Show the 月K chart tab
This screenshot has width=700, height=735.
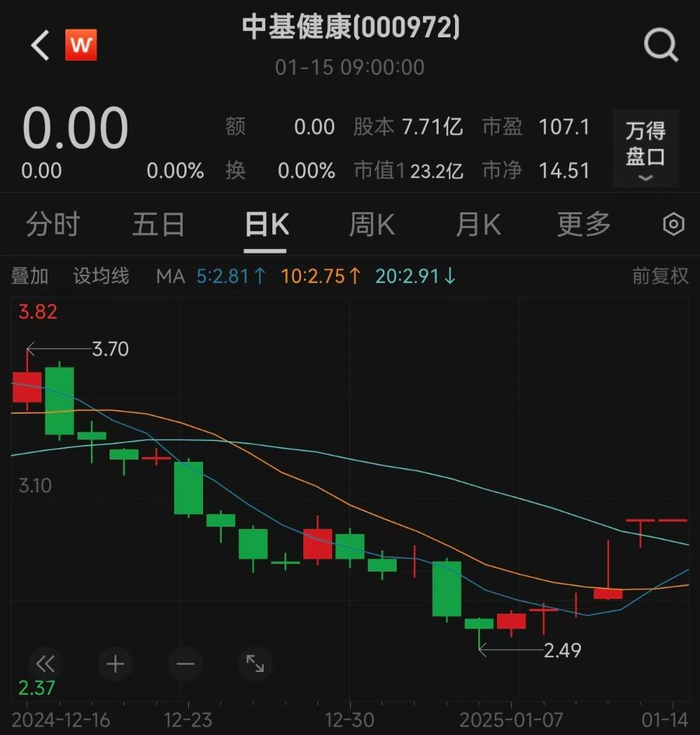pos(478,224)
